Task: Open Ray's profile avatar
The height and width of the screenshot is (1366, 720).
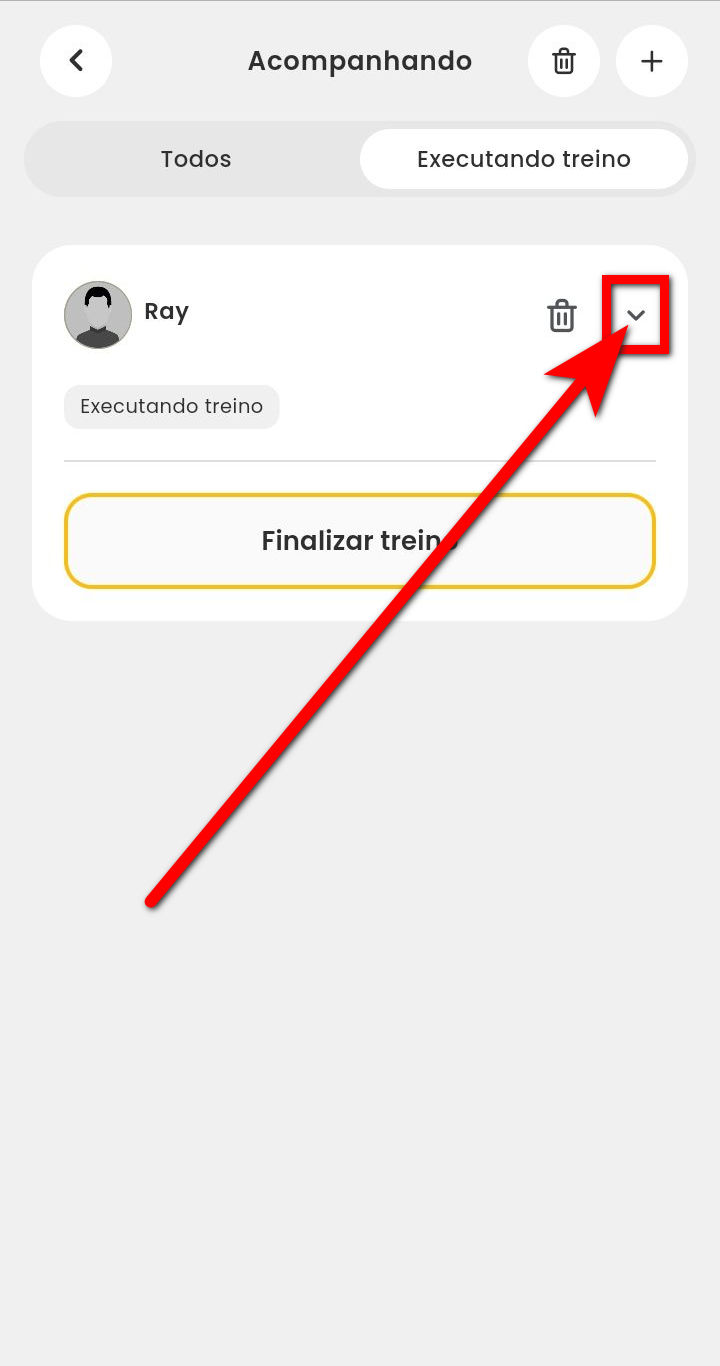Action: (x=98, y=315)
